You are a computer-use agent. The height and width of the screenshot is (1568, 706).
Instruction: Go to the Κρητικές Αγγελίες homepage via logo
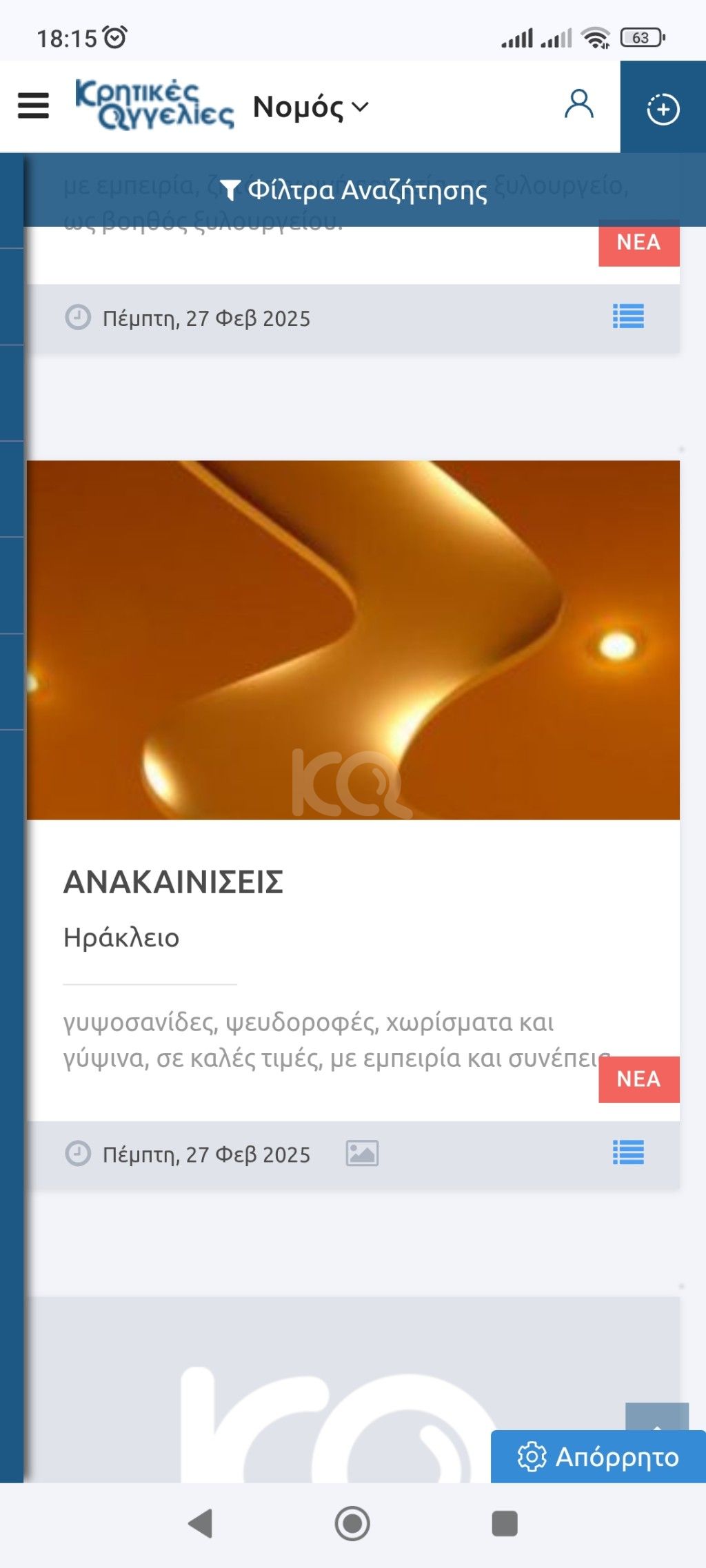[154, 105]
